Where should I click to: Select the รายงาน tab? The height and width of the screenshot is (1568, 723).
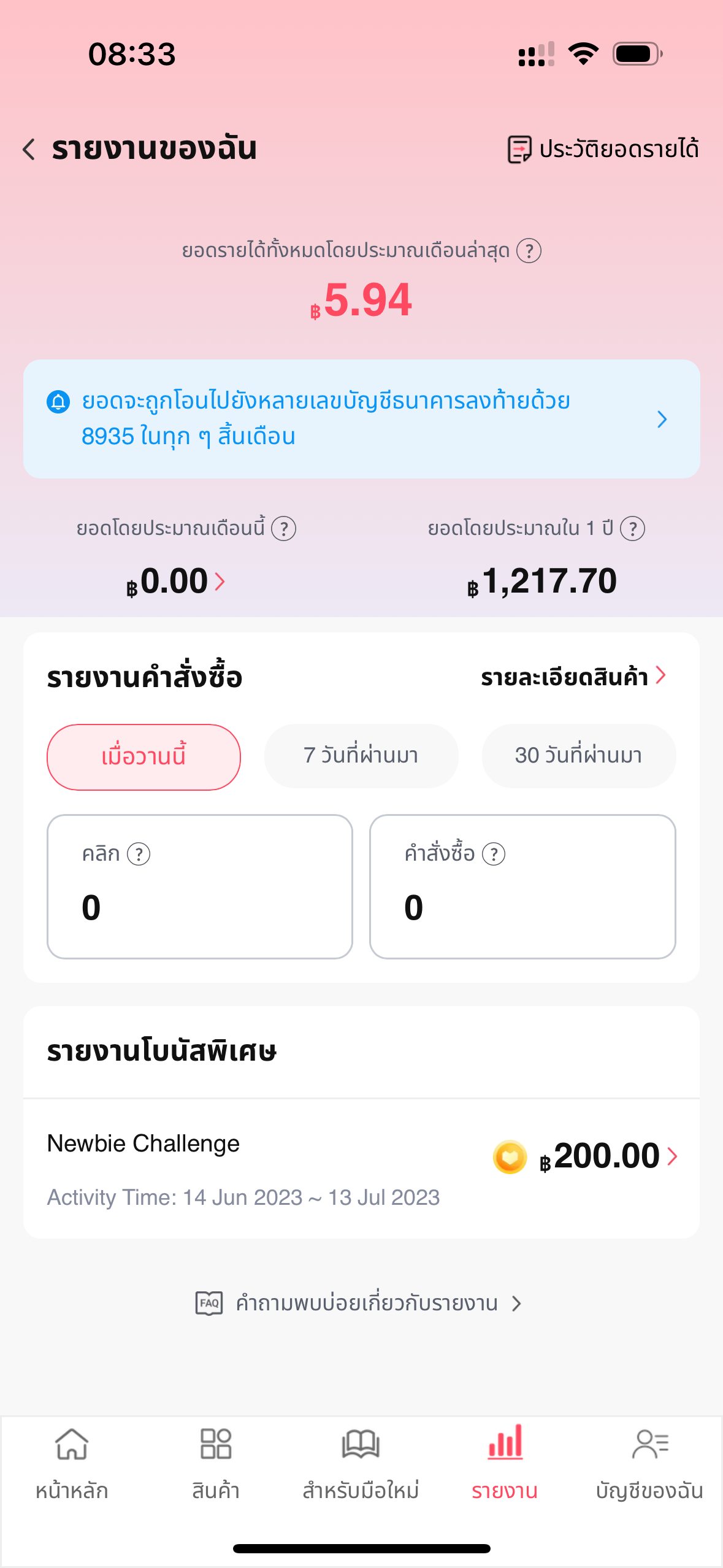coord(505,1462)
